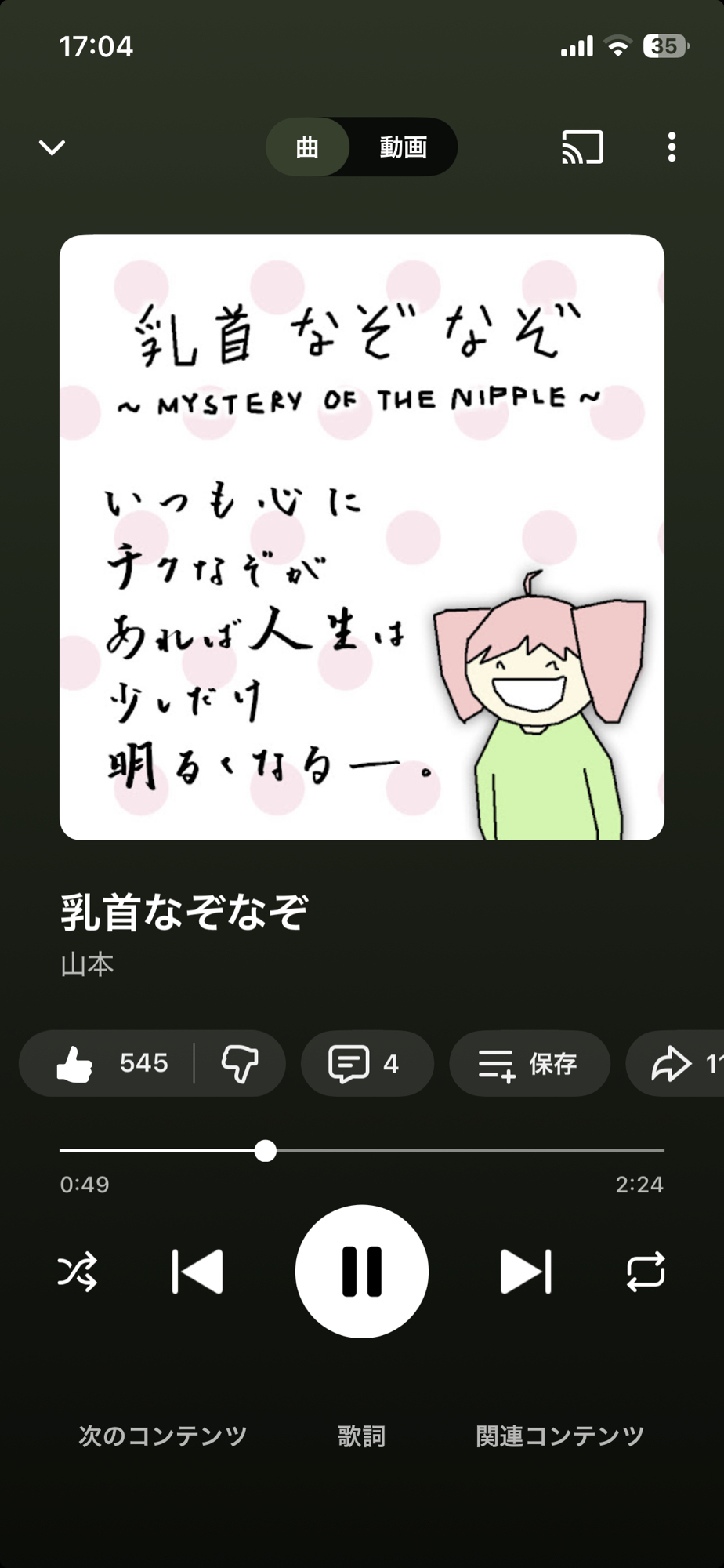Open the 次のコンテンツ up next tab
The image size is (724, 1568).
163,1436
